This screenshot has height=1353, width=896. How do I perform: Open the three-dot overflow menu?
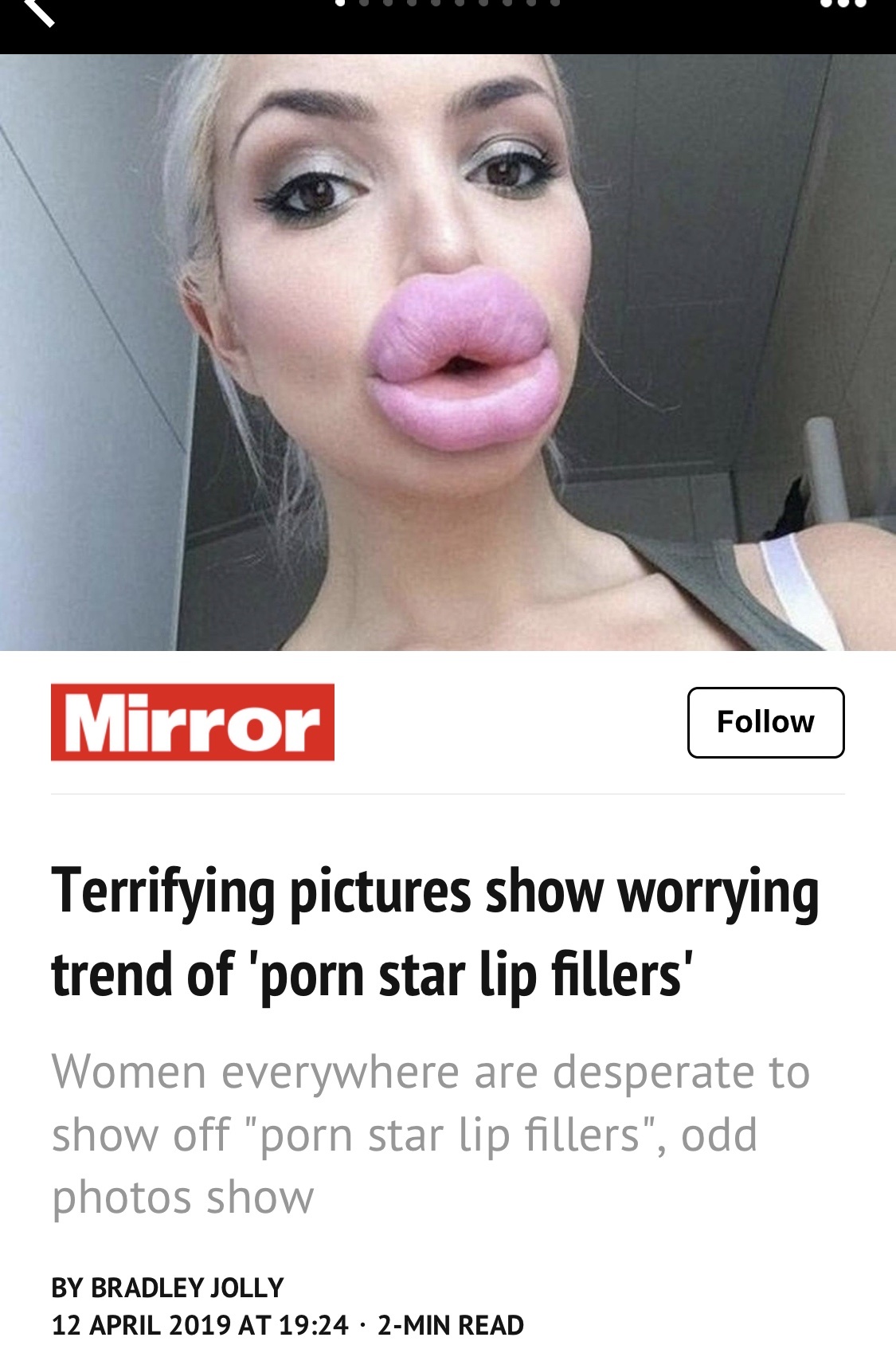click(x=842, y=5)
